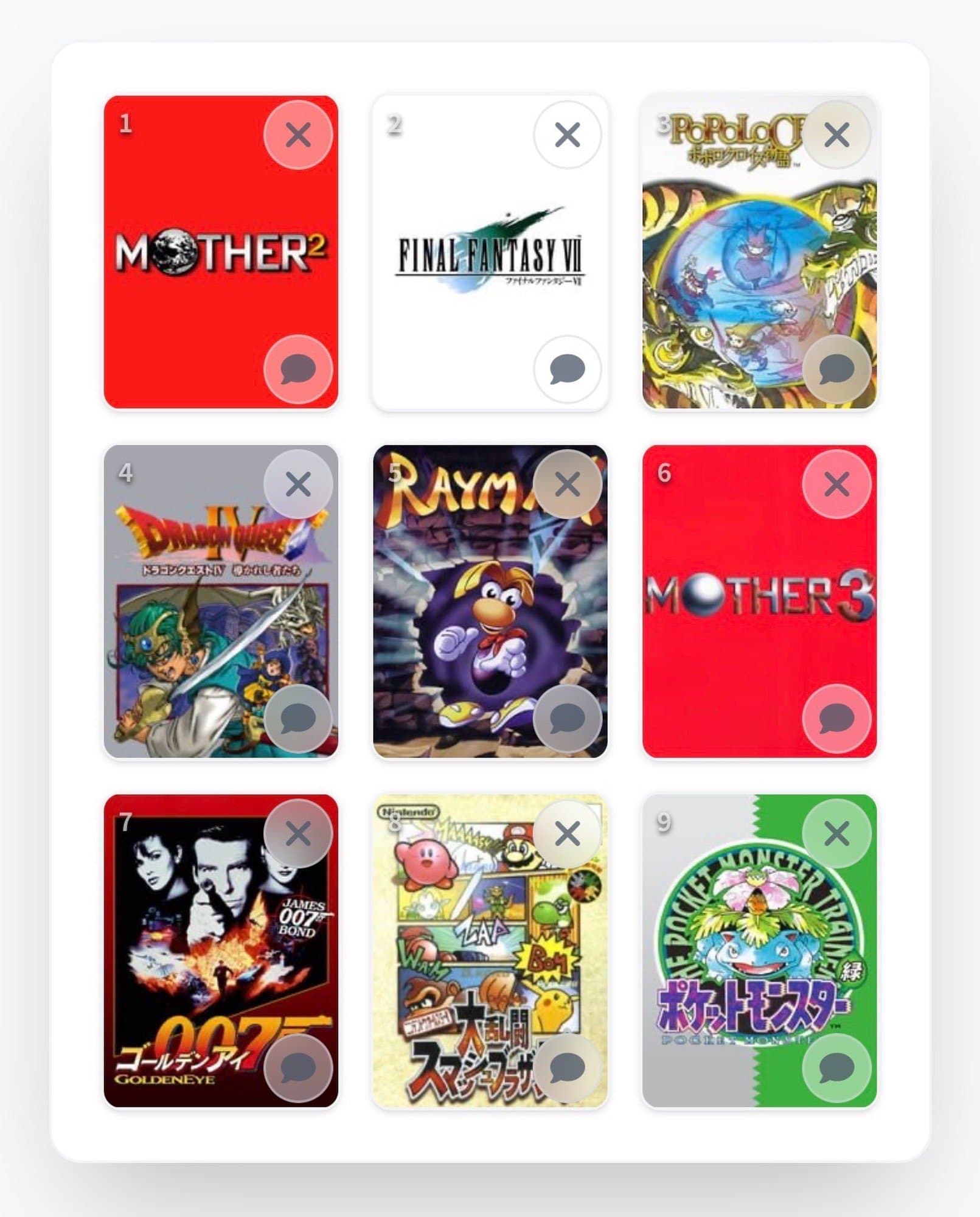Remove the Pocket Monsters Green card
Viewport: 980px width, 1217px height.
coord(836,834)
